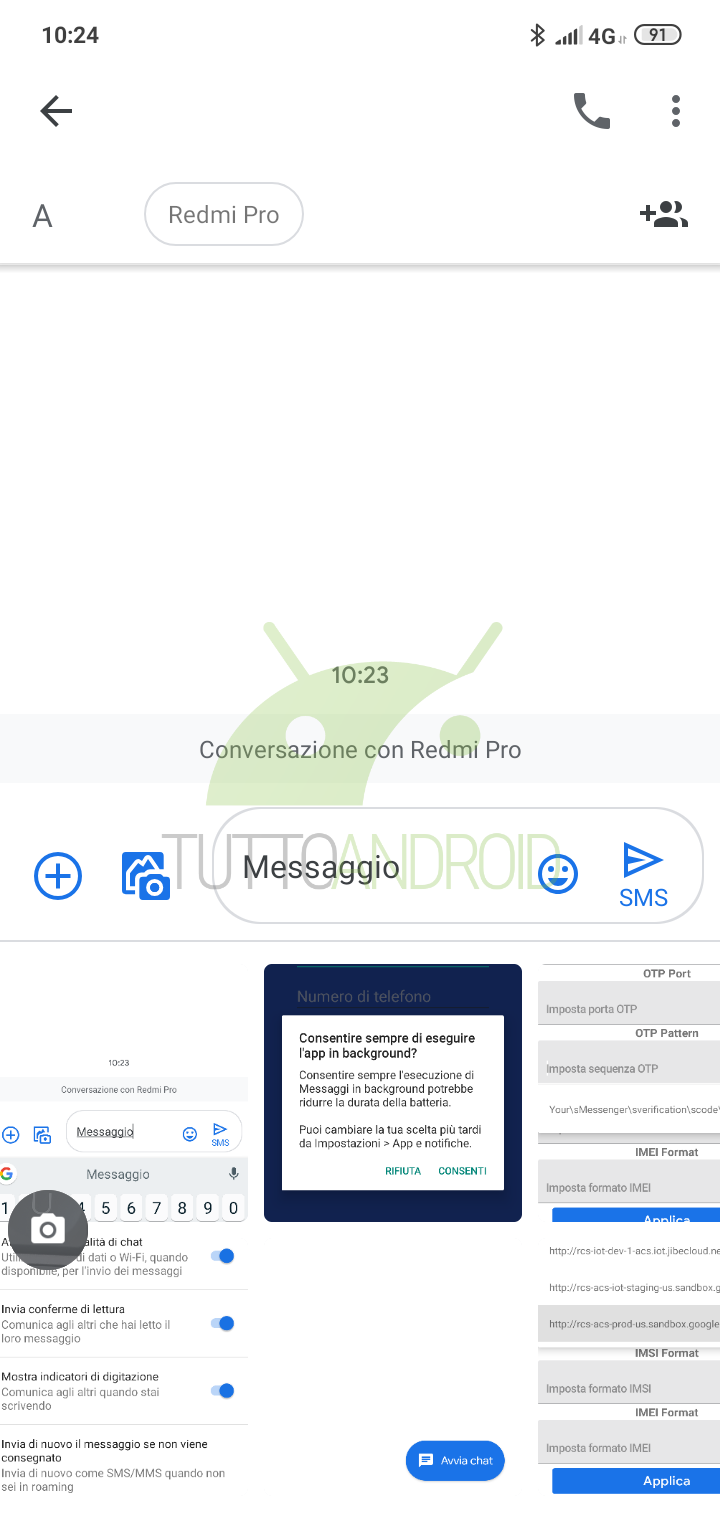Send the message as SMS
Viewport: 720px width, 1520px height.
[x=643, y=874]
